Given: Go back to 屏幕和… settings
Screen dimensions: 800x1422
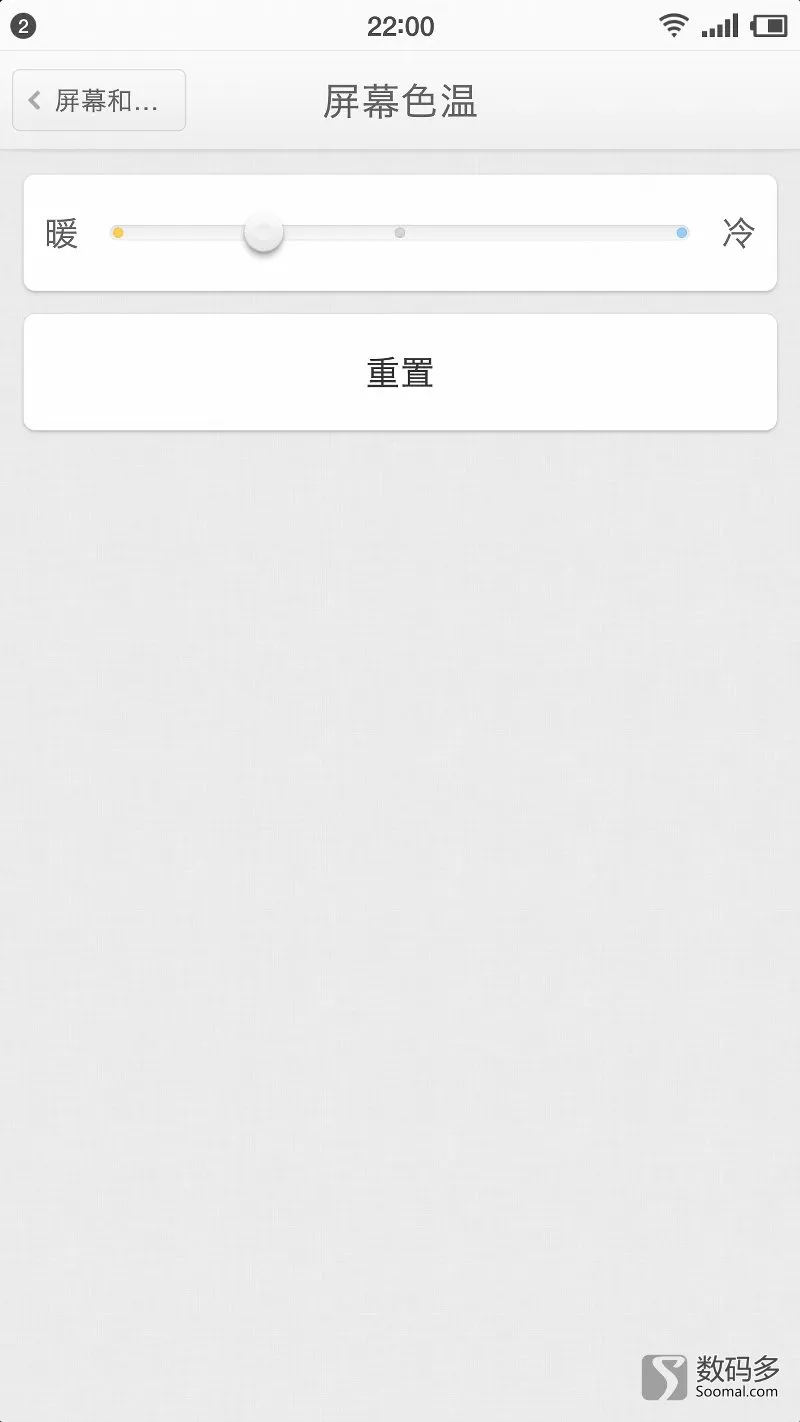Looking at the screenshot, I should pos(99,100).
